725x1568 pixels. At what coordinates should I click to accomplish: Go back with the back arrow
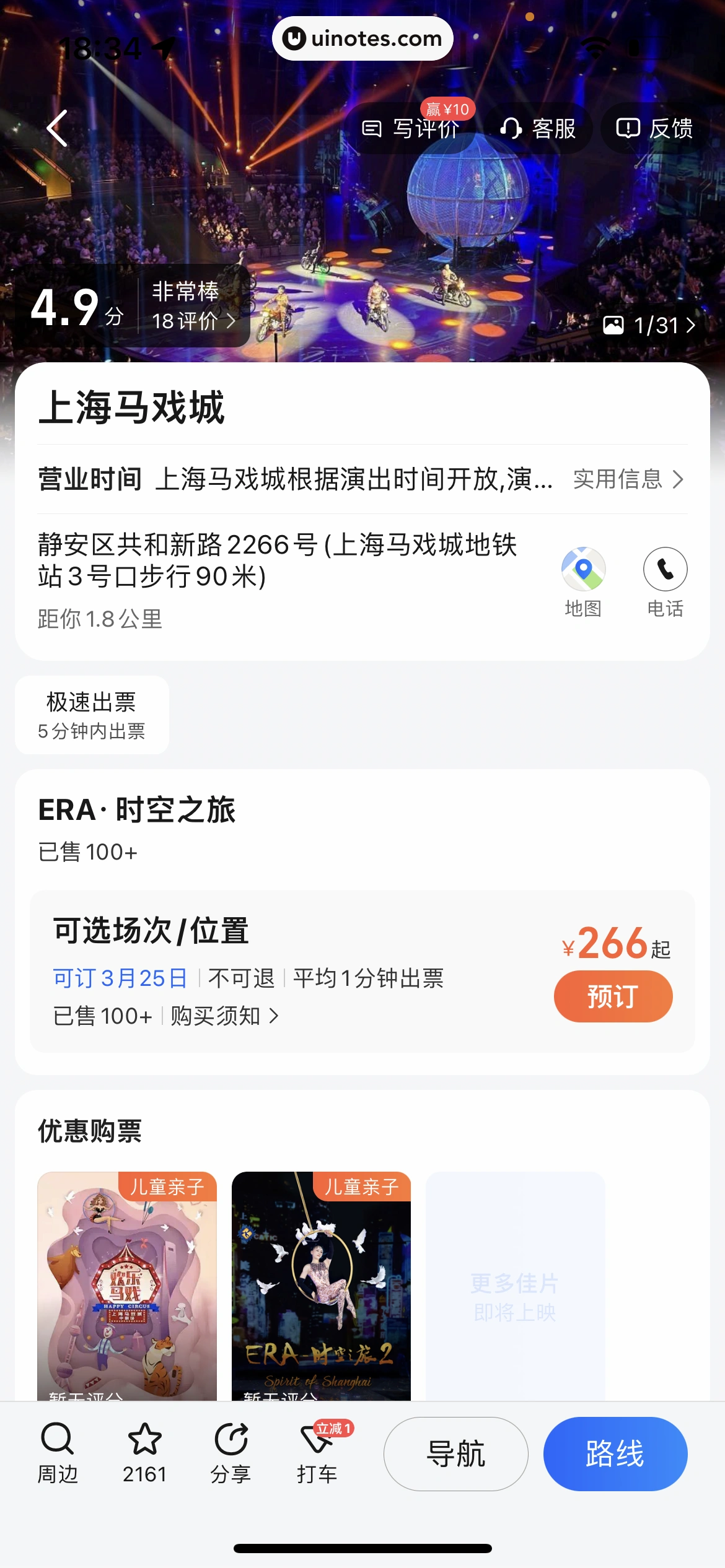56,128
